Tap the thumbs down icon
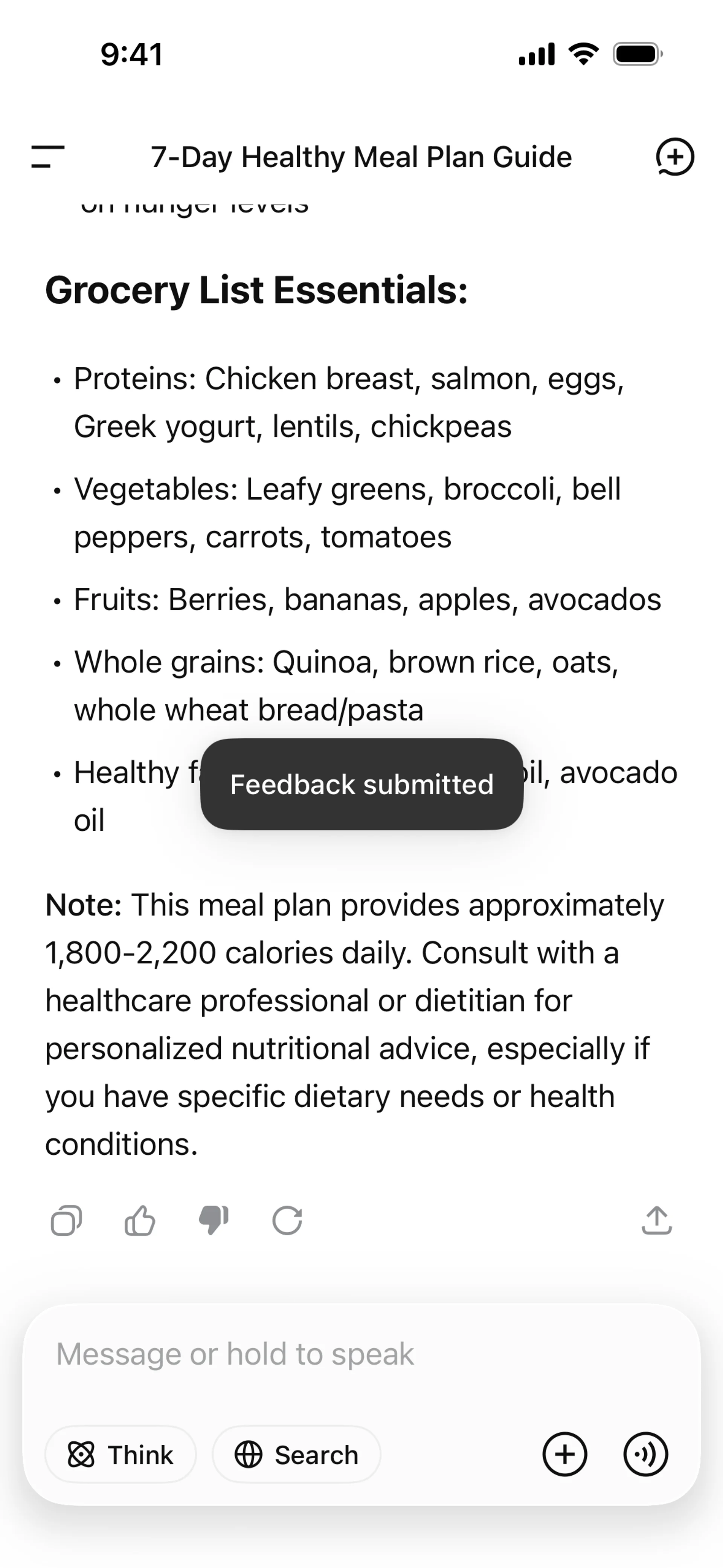Image resolution: width=723 pixels, height=1568 pixels. pos(214,1220)
